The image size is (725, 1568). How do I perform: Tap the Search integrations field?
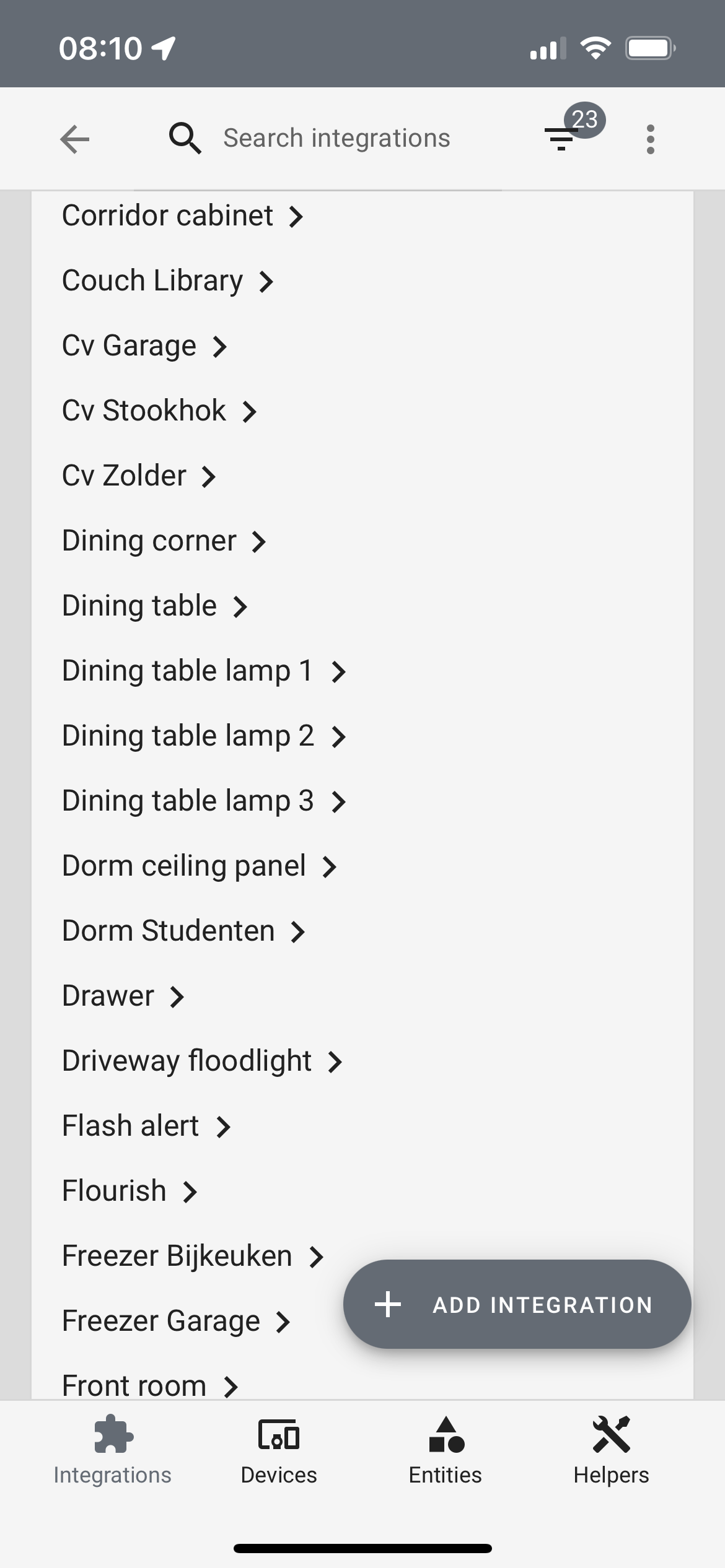pos(336,138)
